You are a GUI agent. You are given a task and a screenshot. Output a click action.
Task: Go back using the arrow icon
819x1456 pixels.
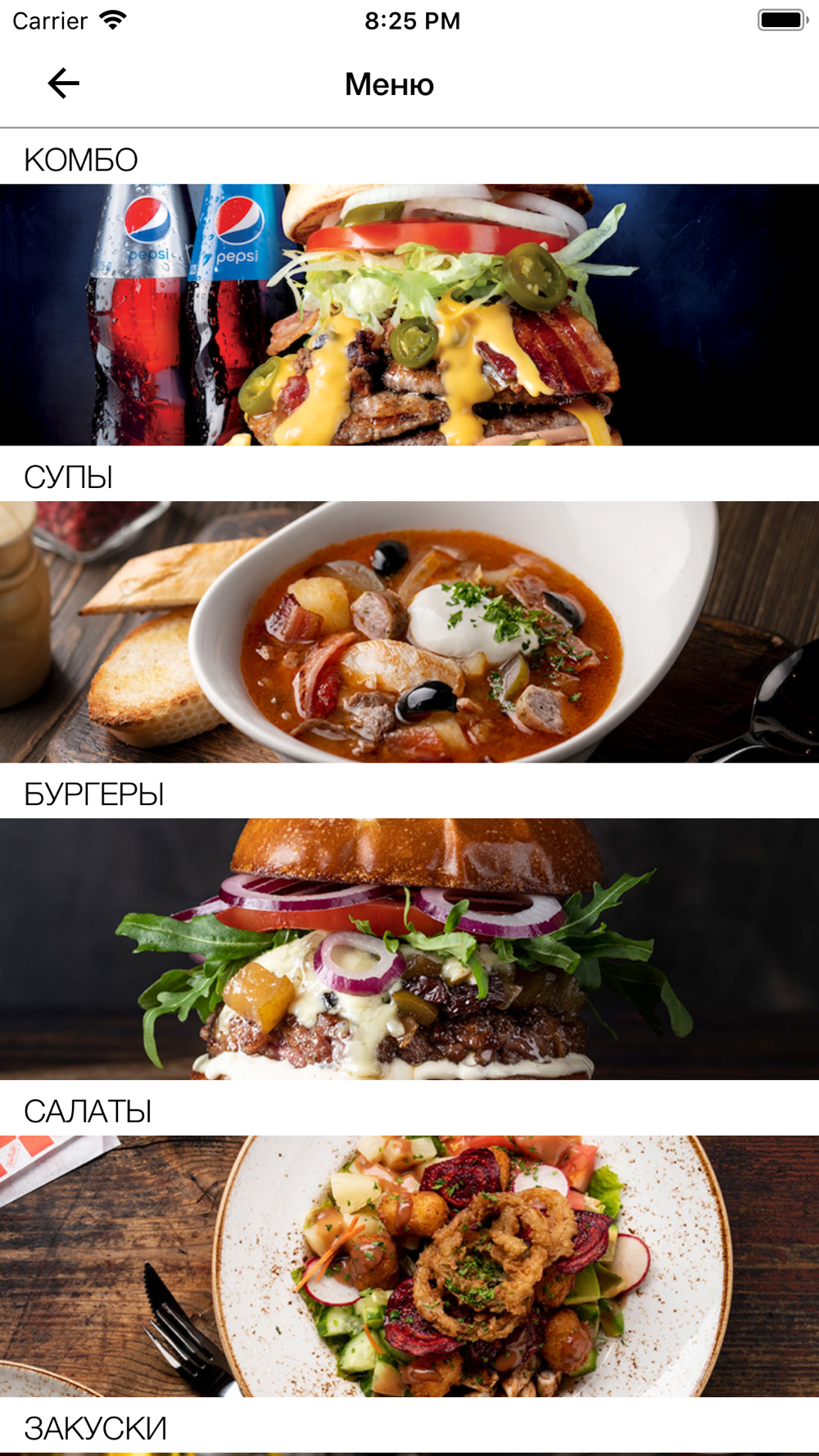63,84
